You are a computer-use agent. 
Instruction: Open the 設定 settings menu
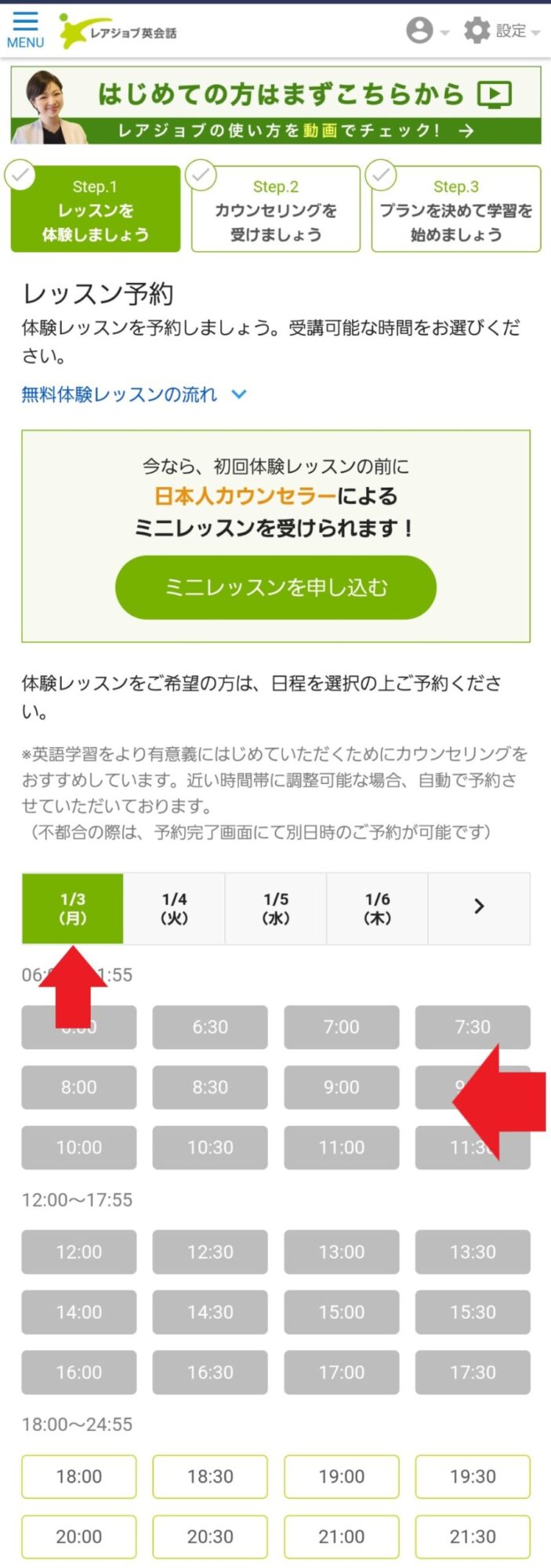pos(502,31)
